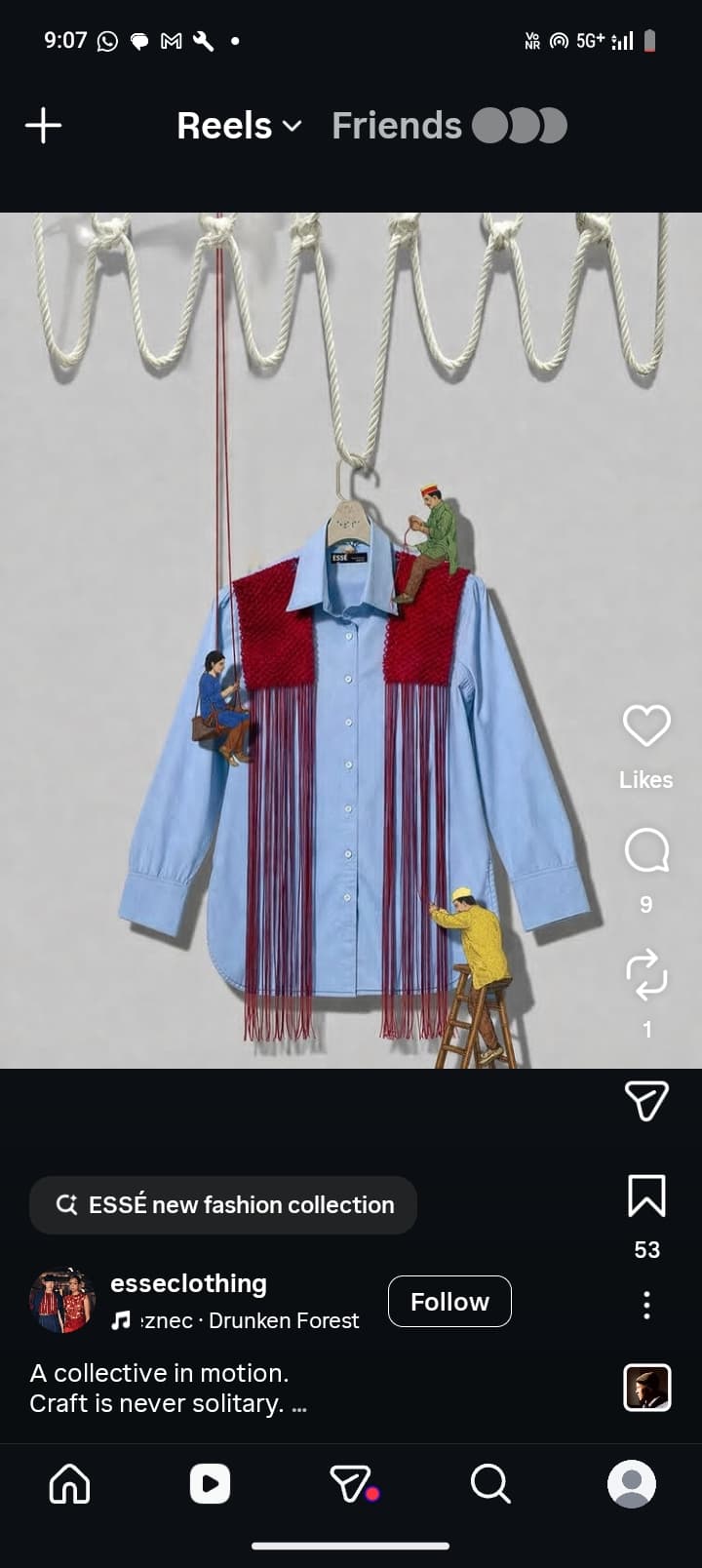Save this reel with bookmark icon

(x=646, y=1196)
